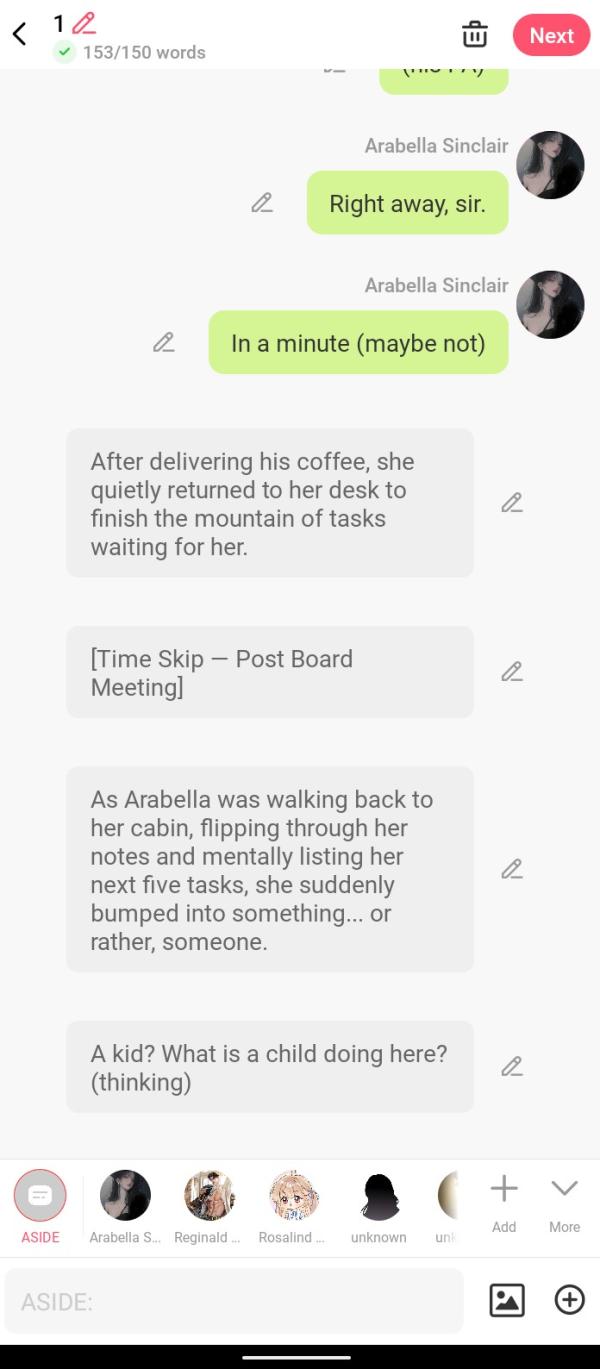Image resolution: width=600 pixels, height=1369 pixels.
Task: Focus the ASIDE text input field
Action: tap(234, 1301)
